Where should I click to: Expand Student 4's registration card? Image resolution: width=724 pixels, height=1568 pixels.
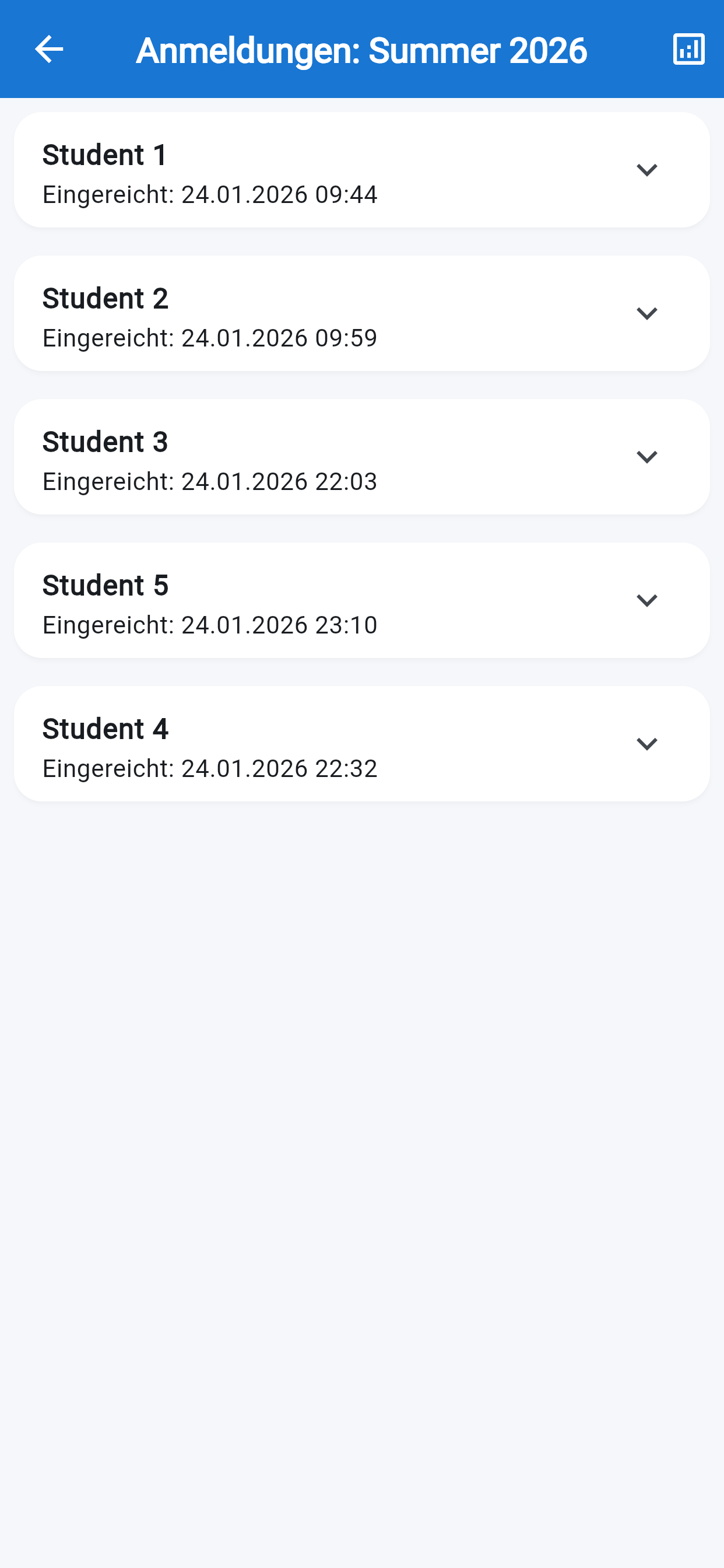click(646, 743)
